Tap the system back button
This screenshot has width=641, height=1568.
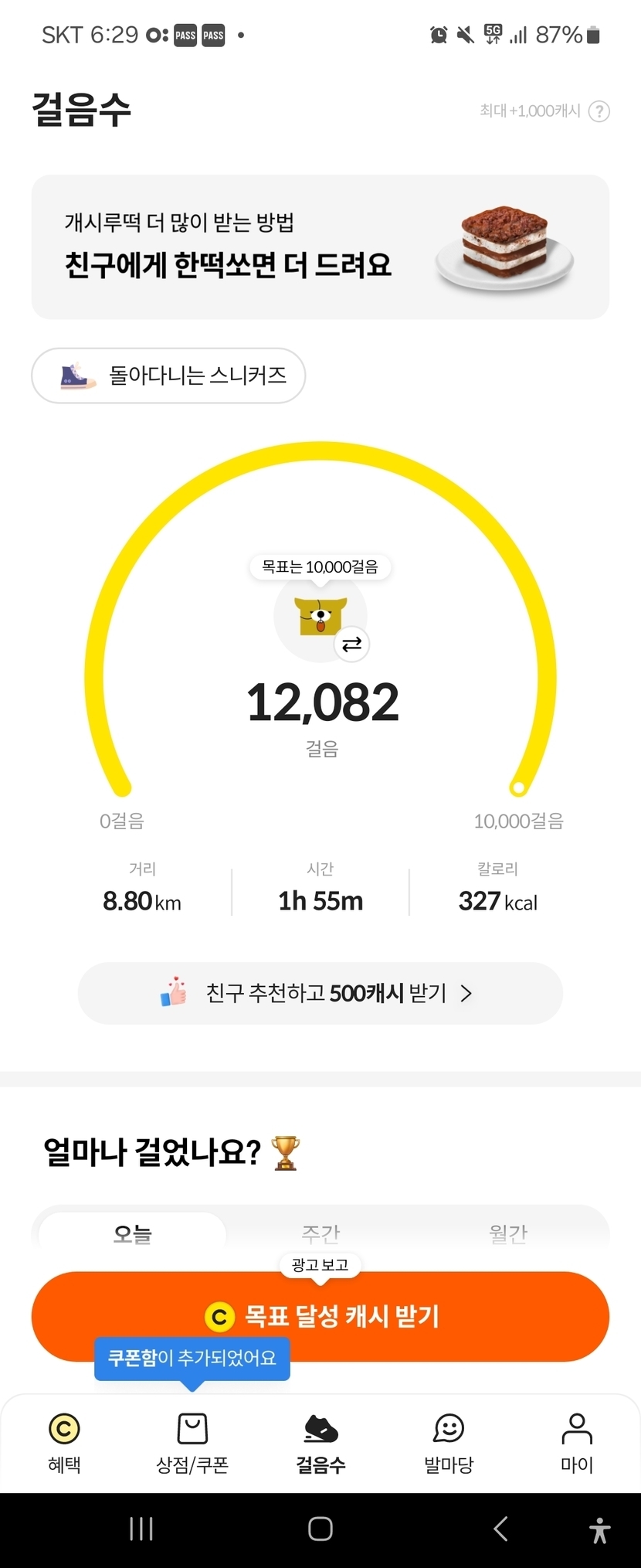tap(500, 1529)
